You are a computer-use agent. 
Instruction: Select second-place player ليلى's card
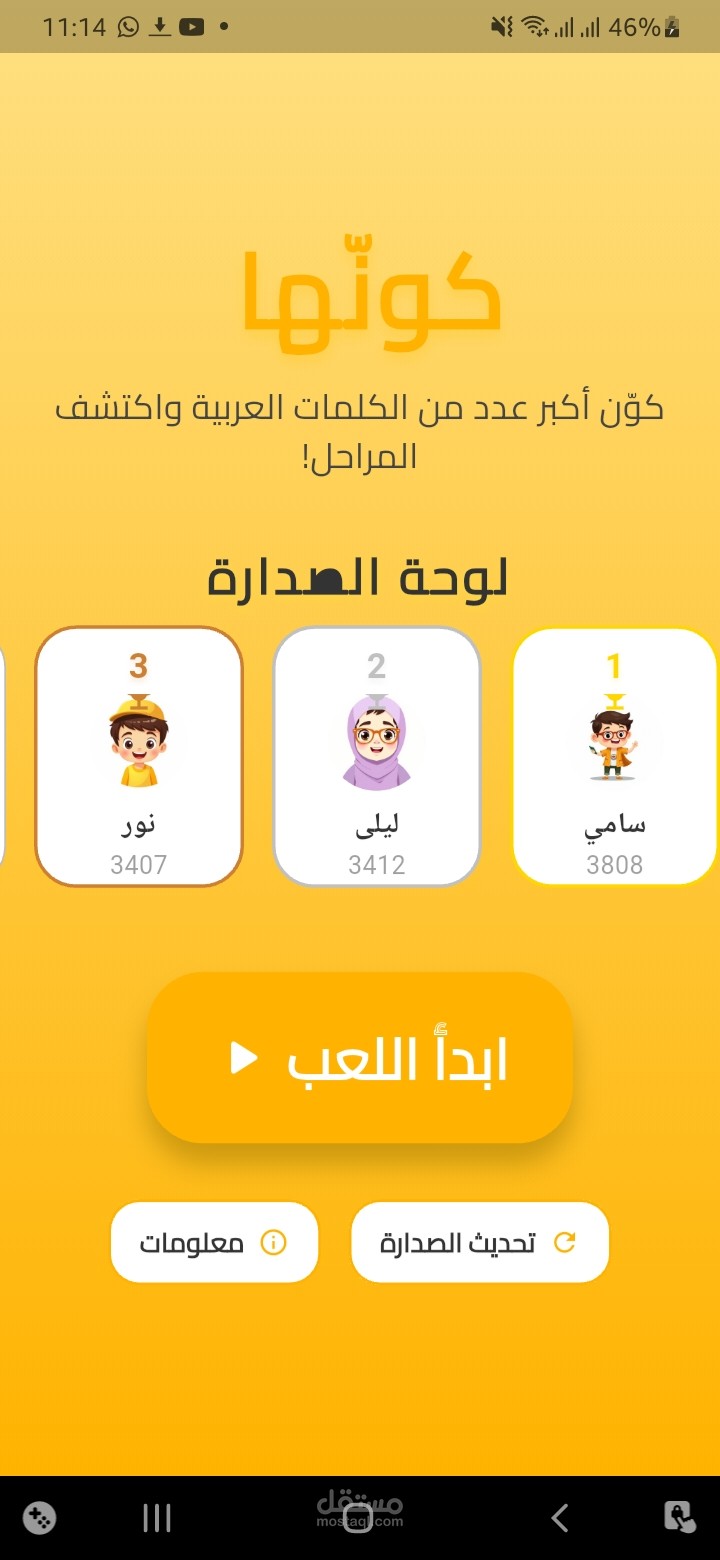pyautogui.click(x=377, y=757)
